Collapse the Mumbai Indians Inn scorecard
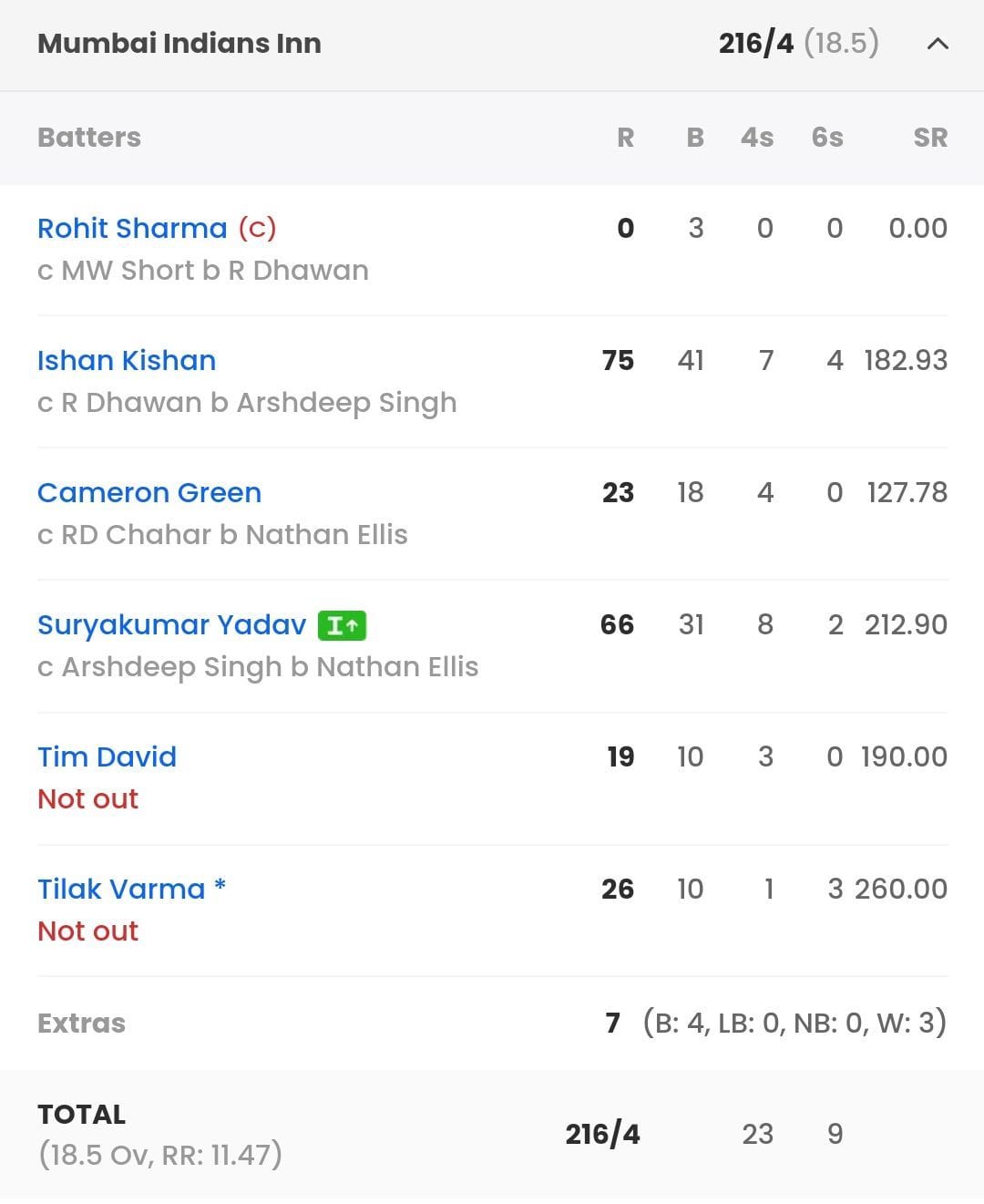The height and width of the screenshot is (1204, 984). pyautogui.click(x=938, y=43)
